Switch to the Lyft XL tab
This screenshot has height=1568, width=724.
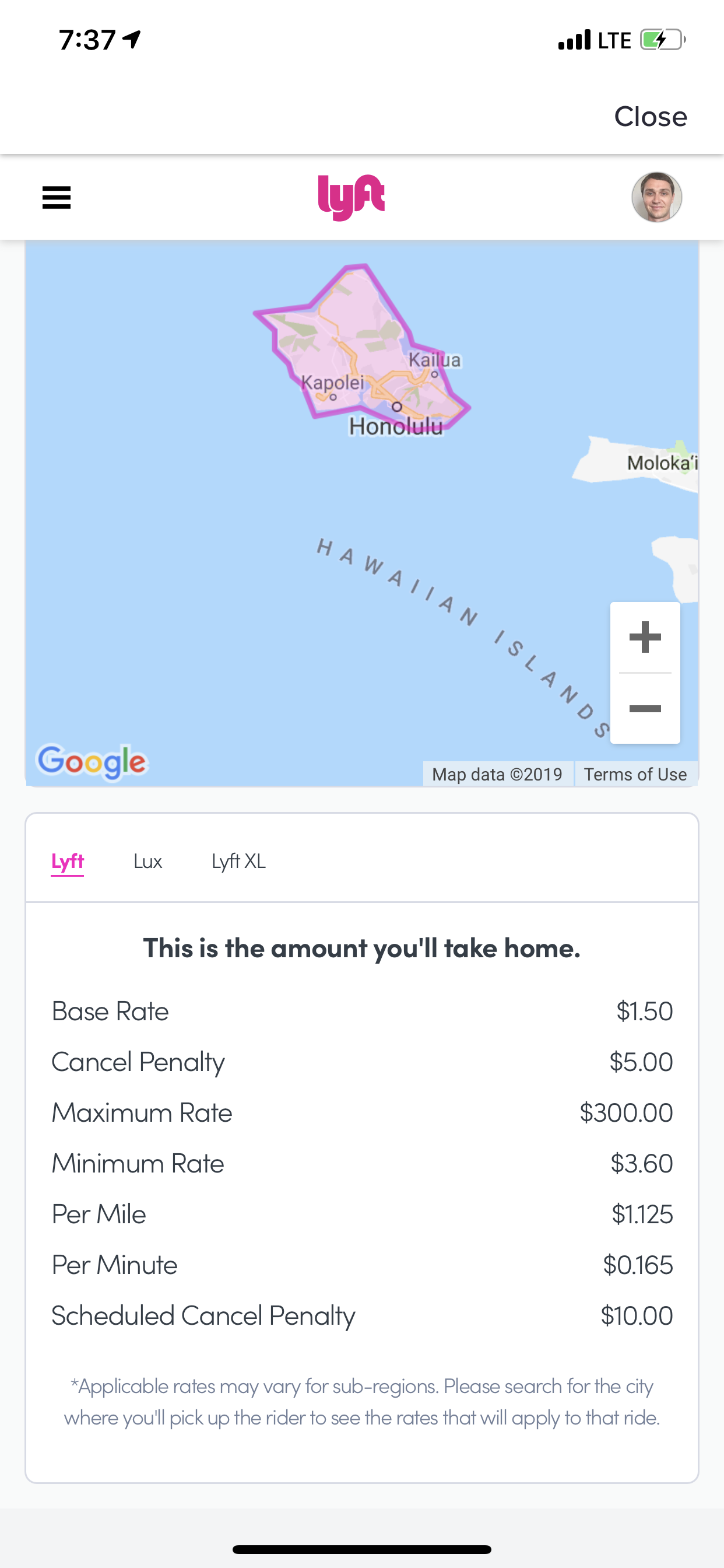point(238,862)
